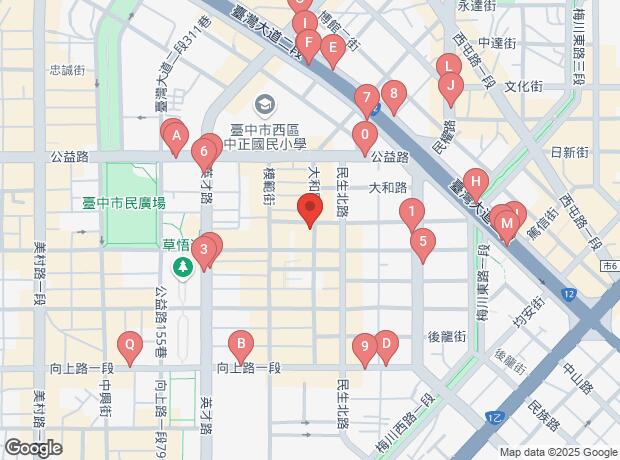
Task: Select marker 0 on 公益路
Action: (365, 134)
